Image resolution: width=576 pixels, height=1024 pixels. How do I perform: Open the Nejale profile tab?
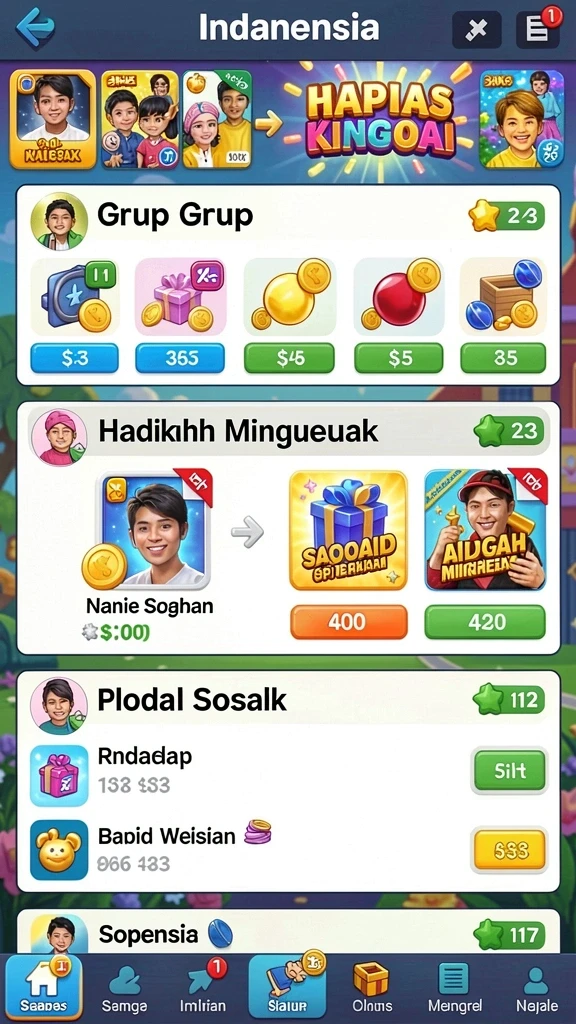pos(537,989)
